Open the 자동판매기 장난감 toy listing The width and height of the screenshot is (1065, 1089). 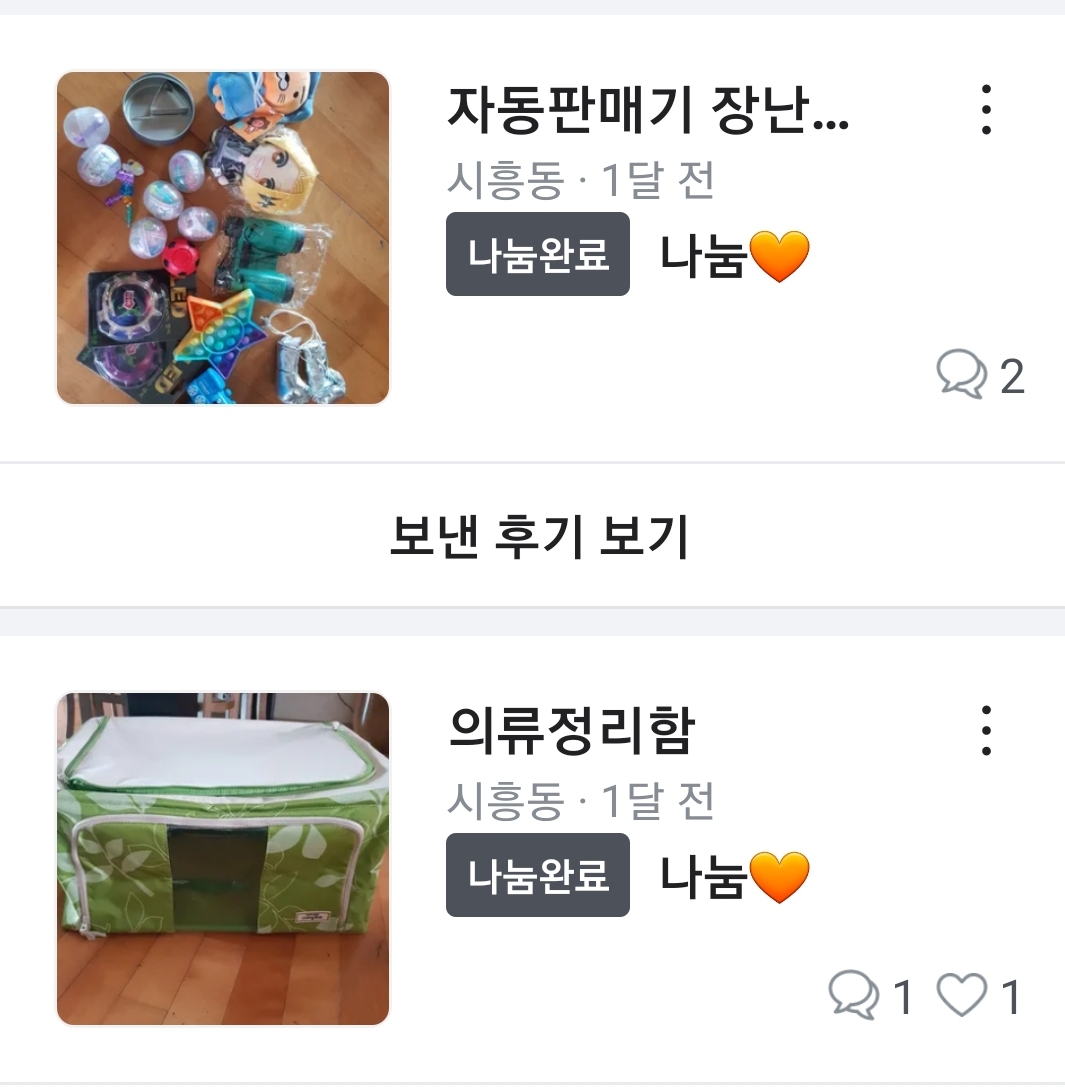point(647,112)
